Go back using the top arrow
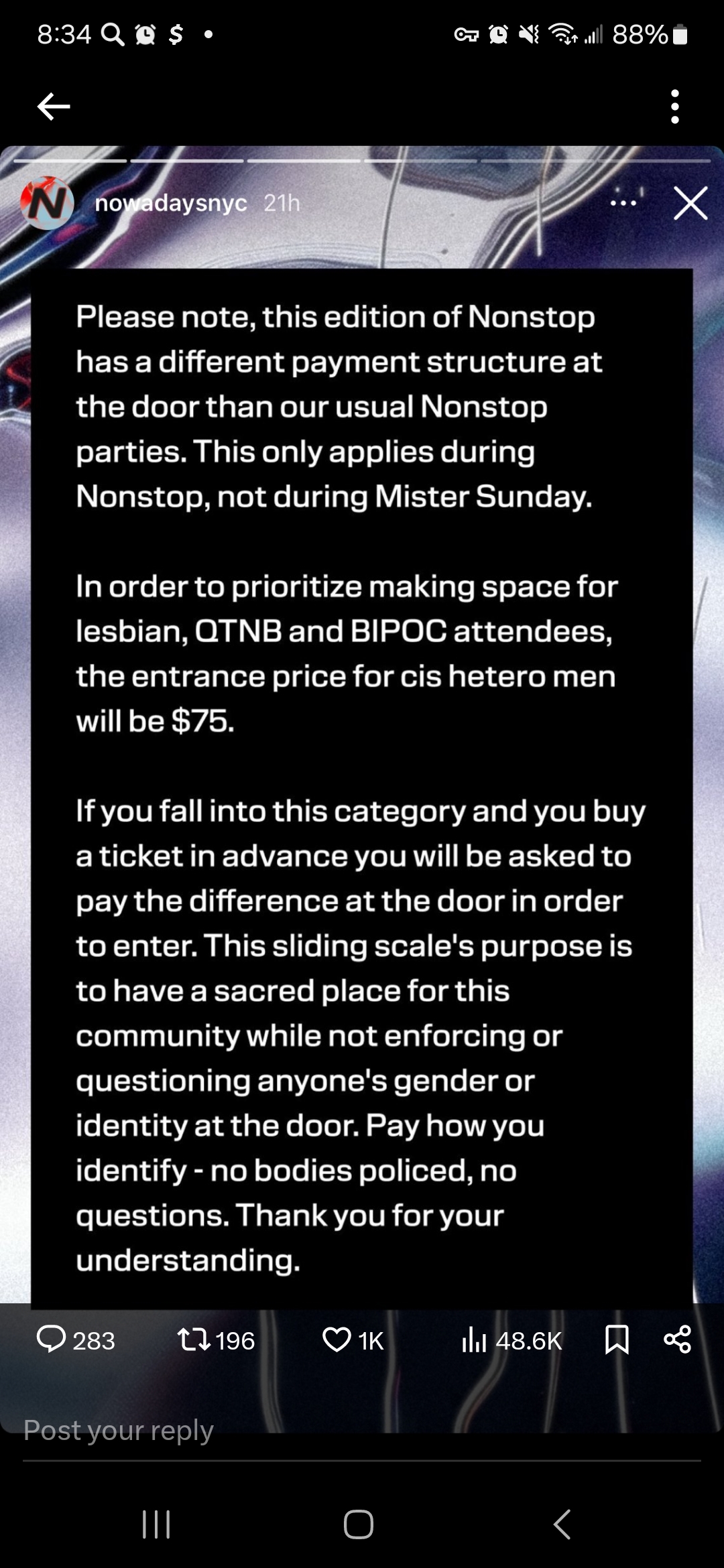Viewport: 724px width, 1568px height. [x=54, y=106]
